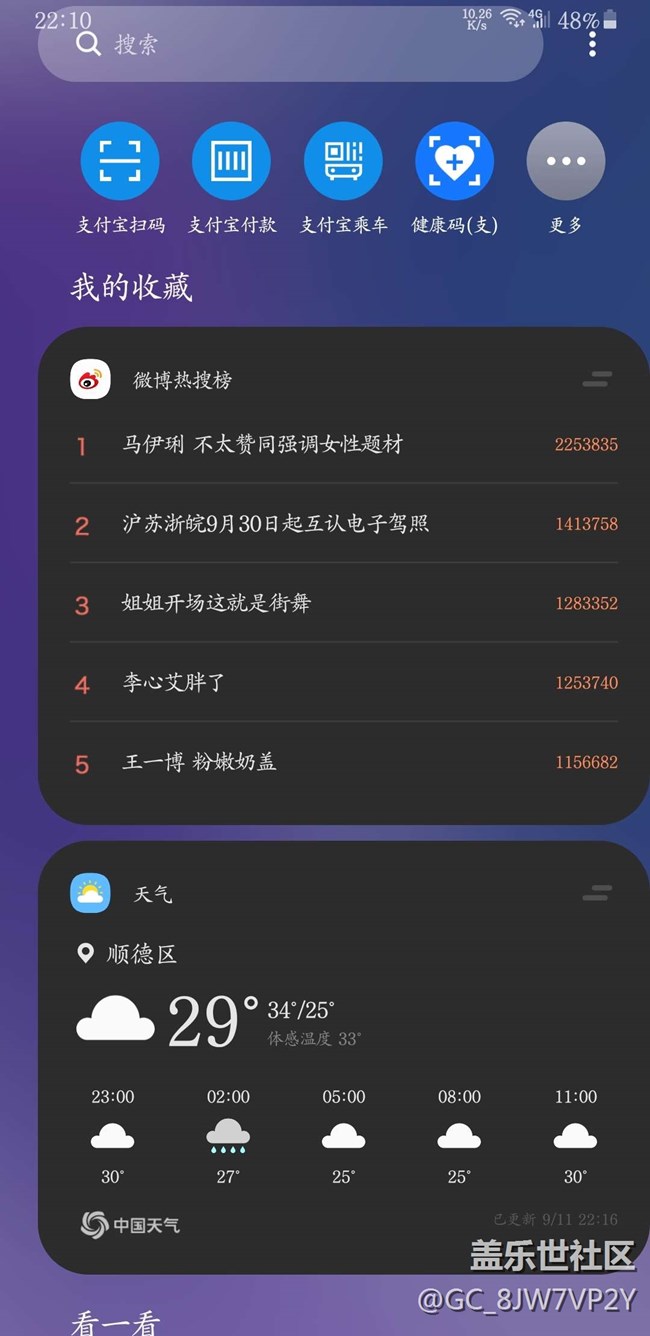
Task: Open the three-dot overflow menu
Action: [x=593, y=44]
